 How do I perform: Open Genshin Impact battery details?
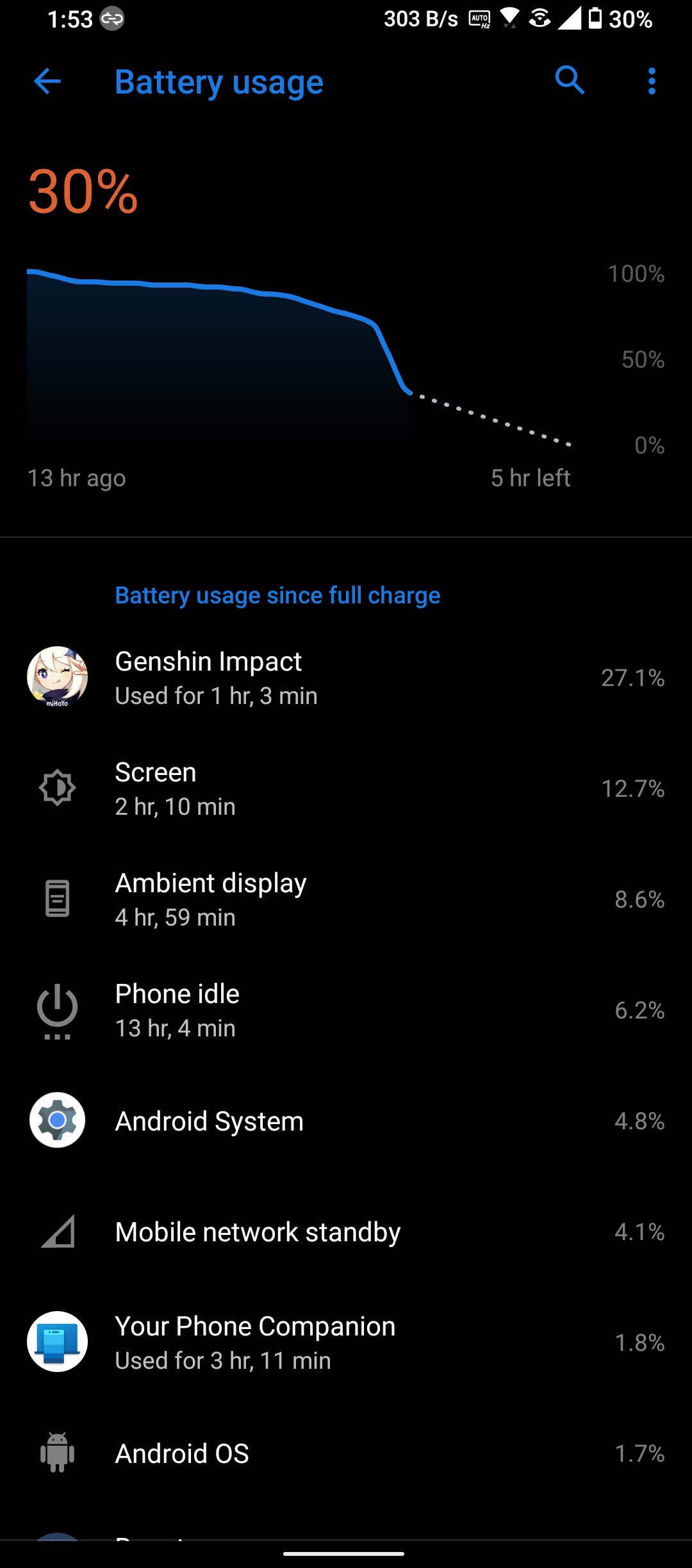pyautogui.click(x=346, y=677)
